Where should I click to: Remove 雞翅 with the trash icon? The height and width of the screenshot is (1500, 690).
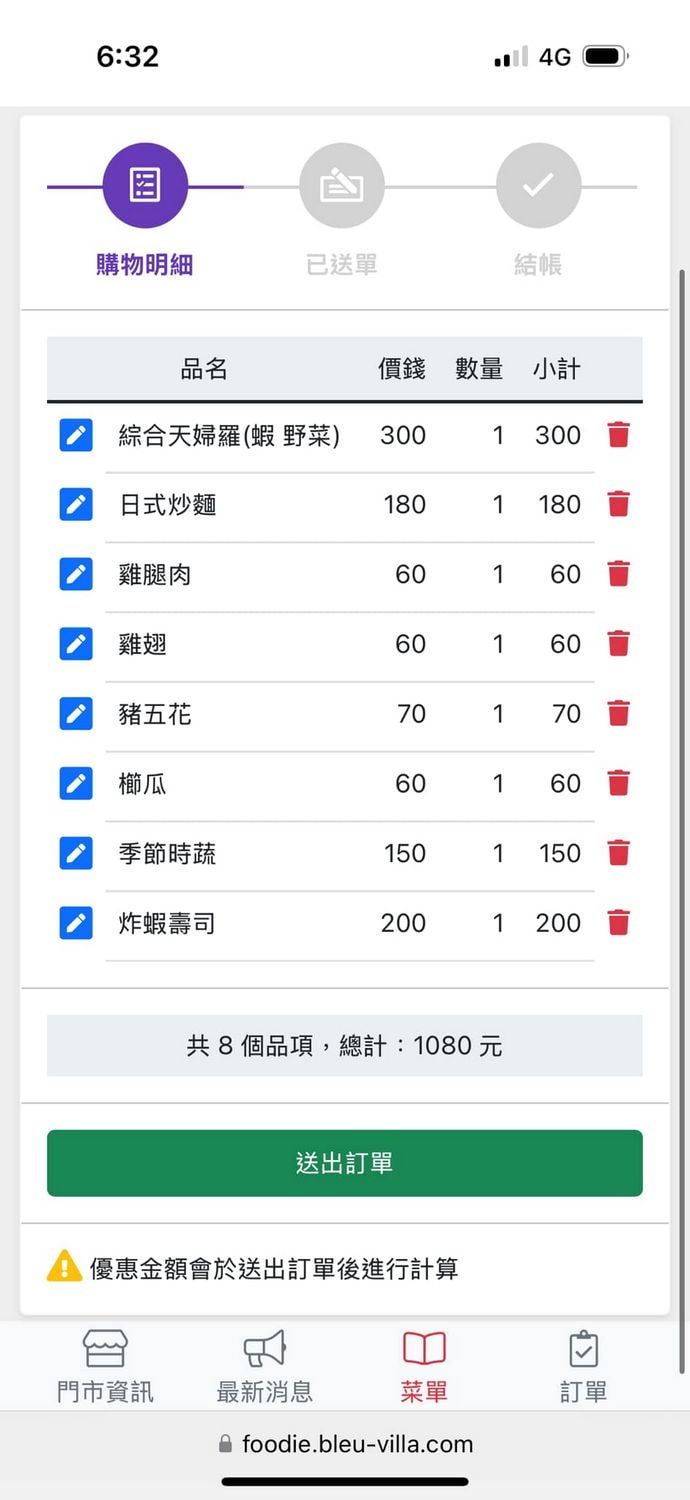coord(619,644)
